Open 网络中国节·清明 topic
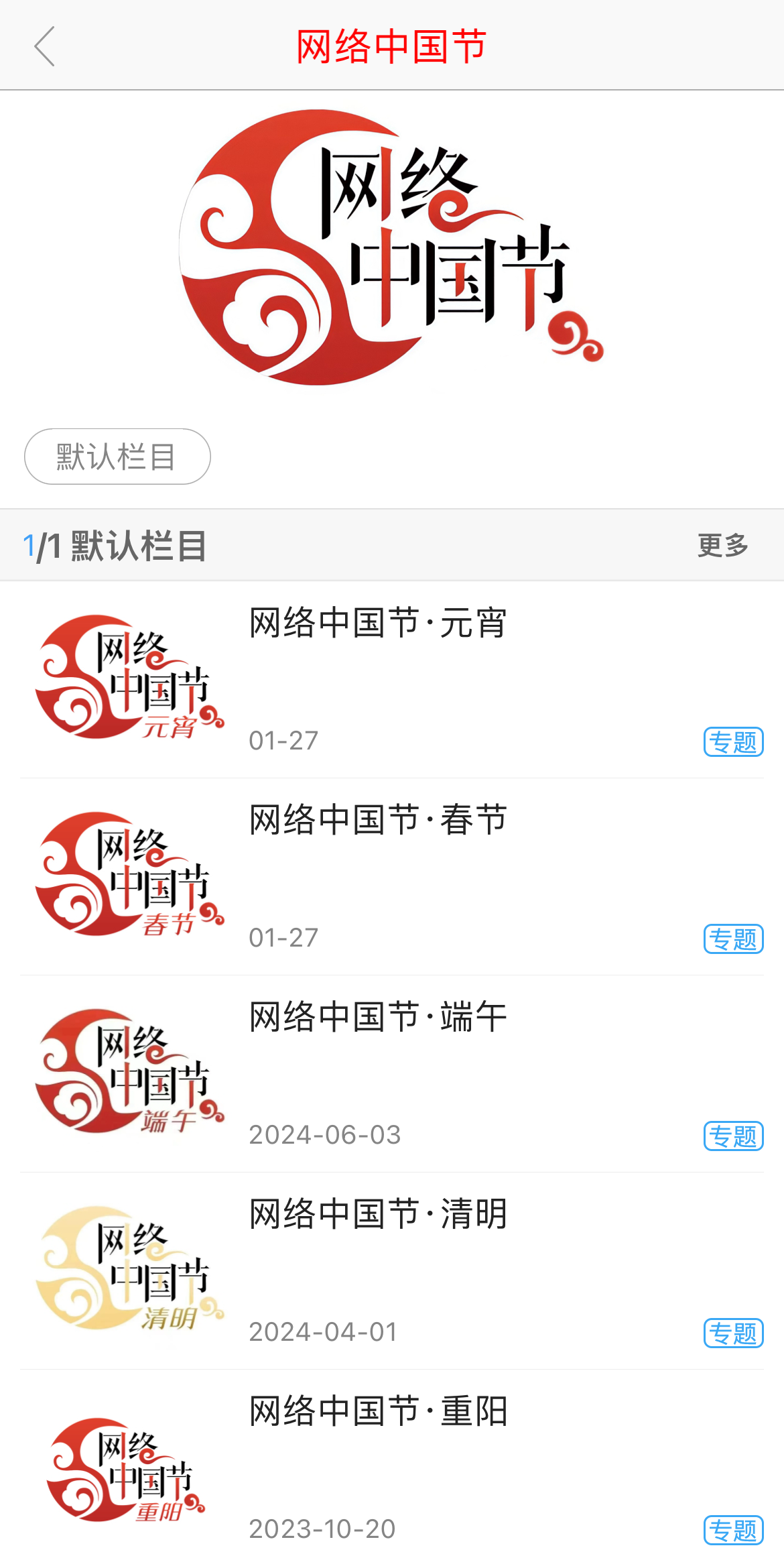Viewport: 784px width, 1556px height. point(392,1271)
